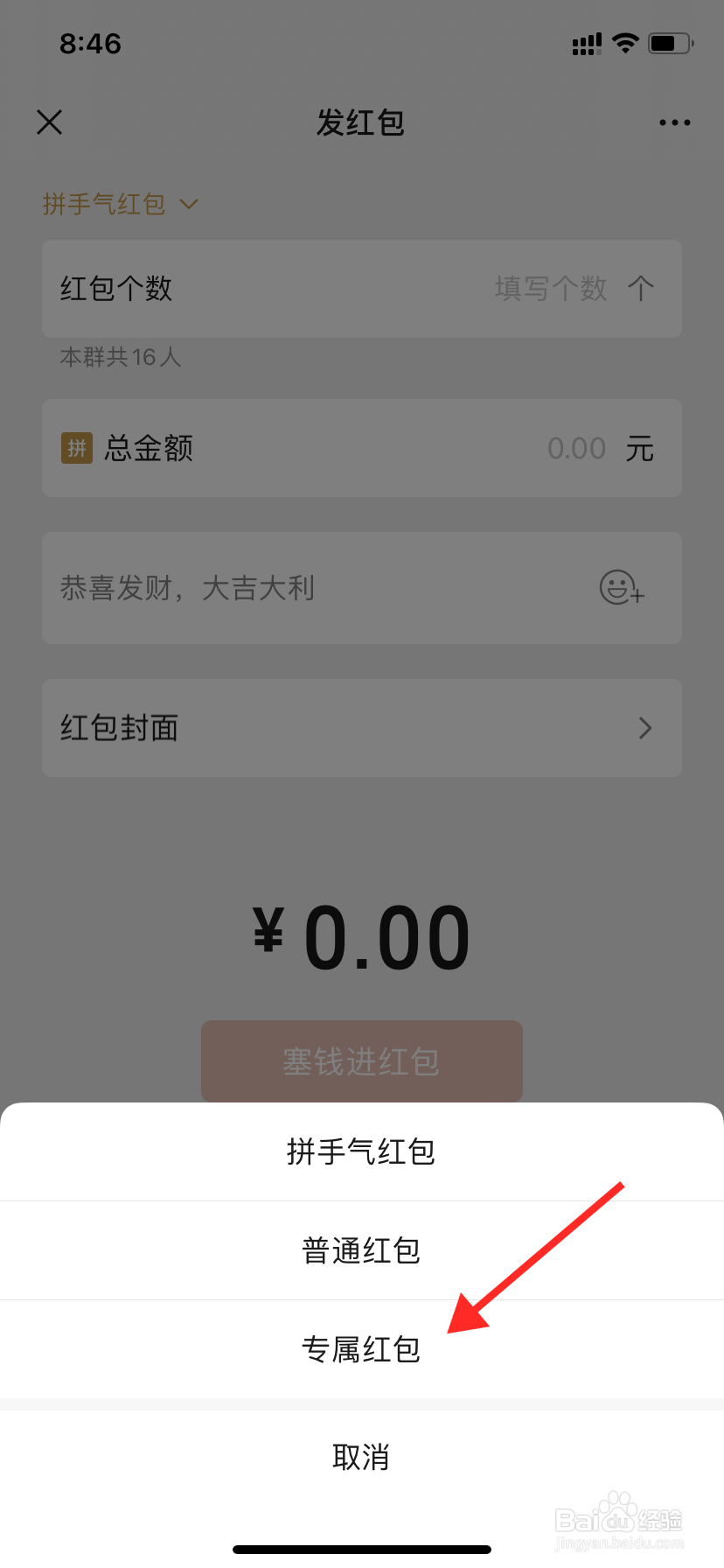724x1568 pixels.
Task: Tap 取消 to dismiss the action sheet
Action: point(362,1456)
